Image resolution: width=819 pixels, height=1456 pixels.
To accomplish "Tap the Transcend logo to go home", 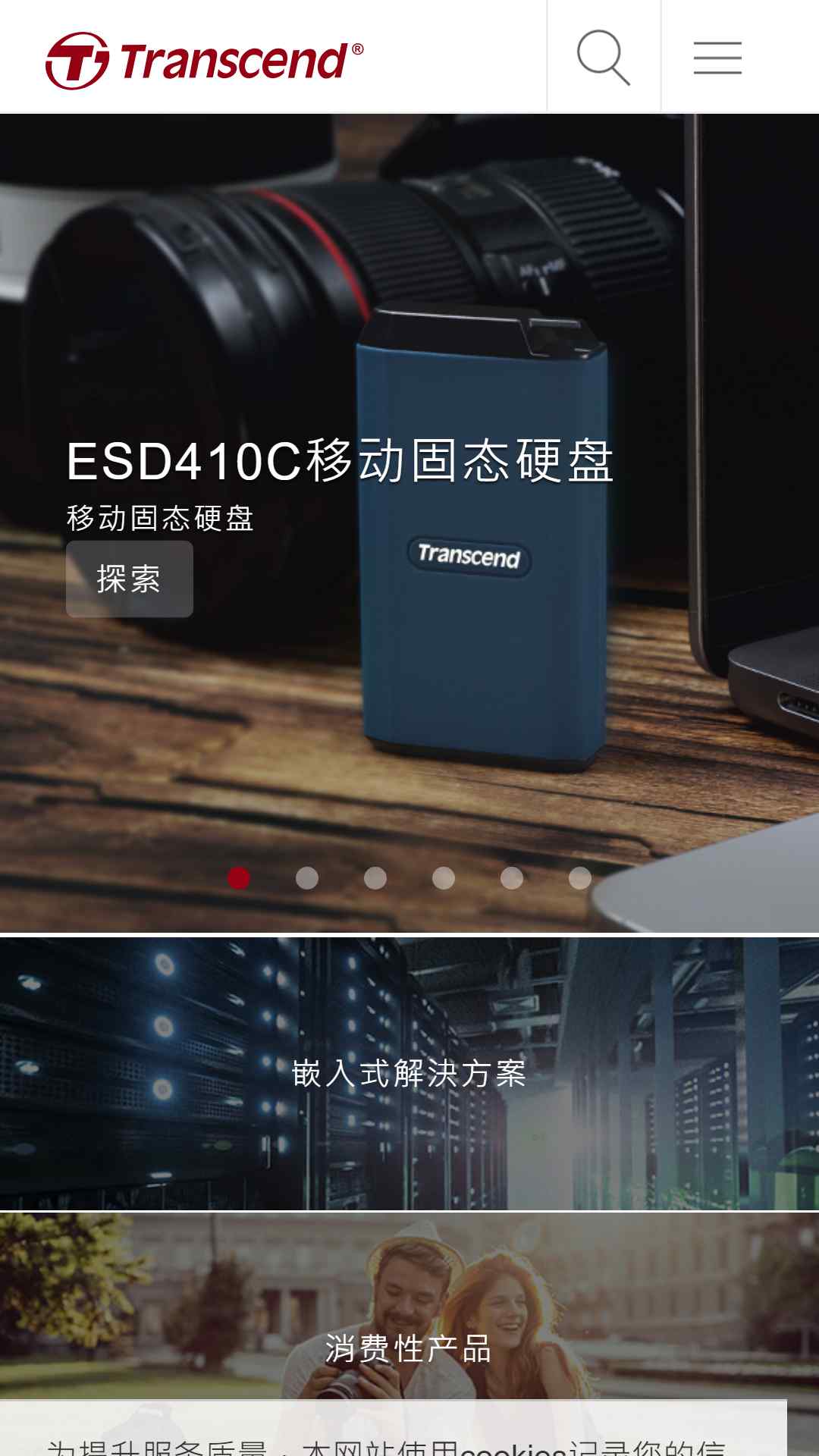I will (x=205, y=61).
